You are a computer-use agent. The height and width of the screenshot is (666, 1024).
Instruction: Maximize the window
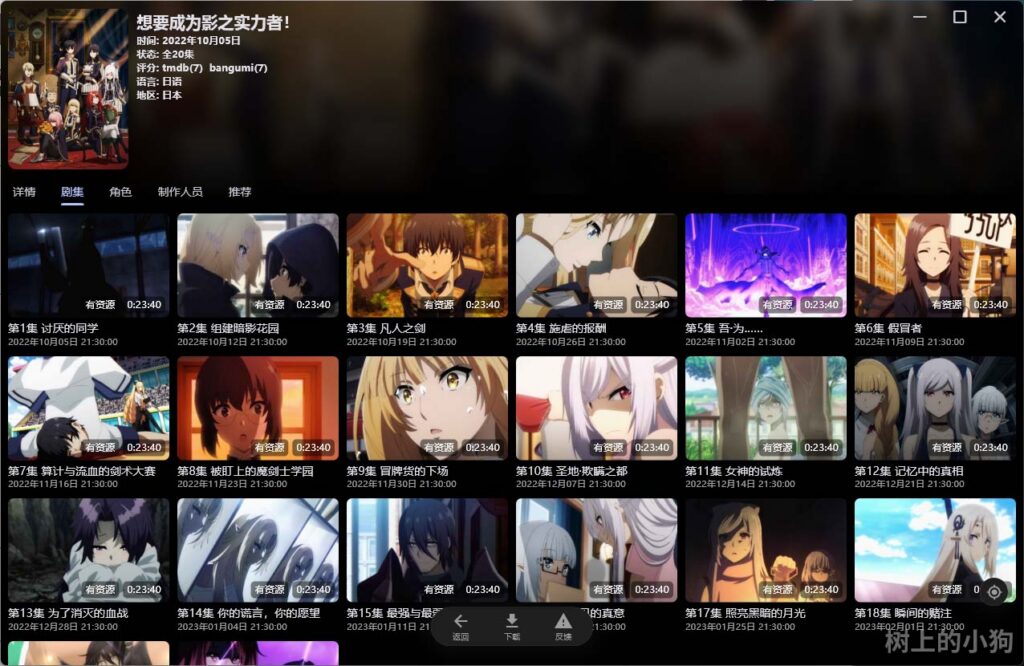[960, 17]
